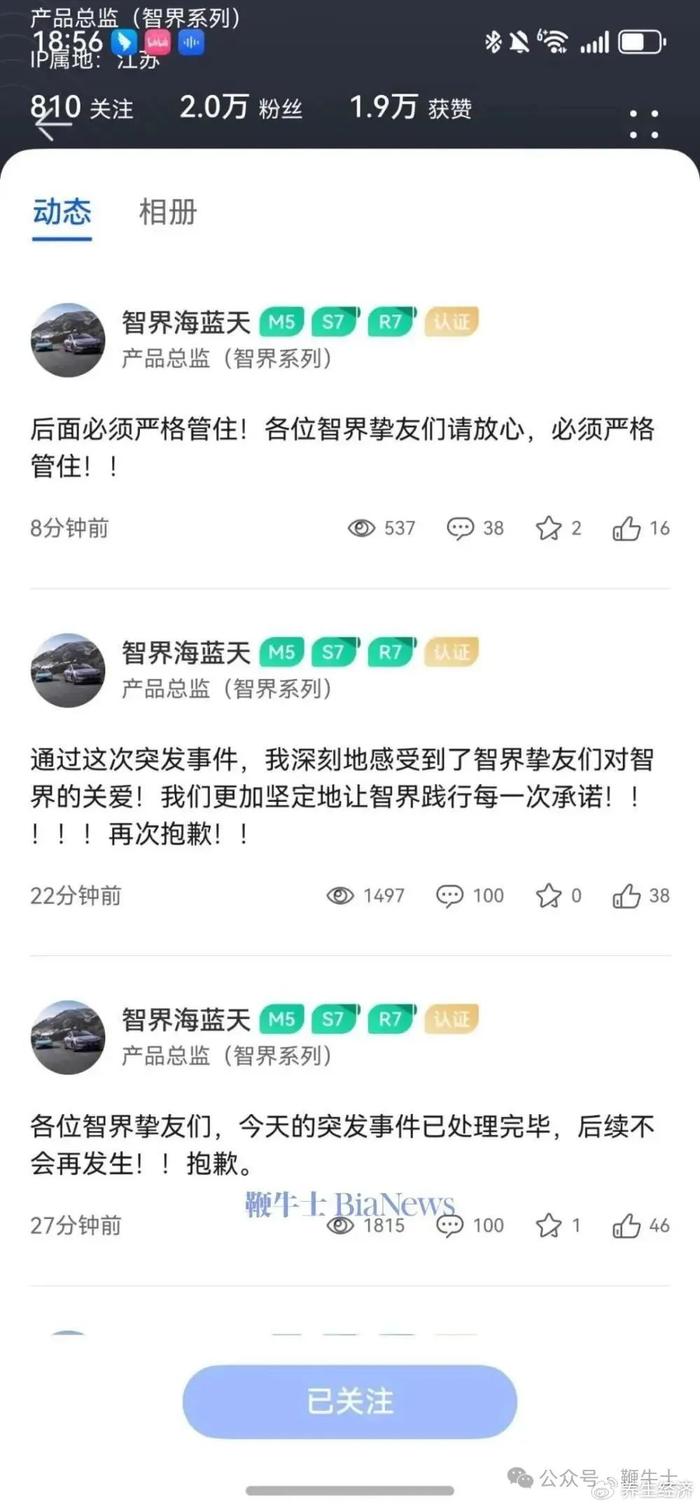This screenshot has height=1506, width=700.
Task: Tap 关注 count to view following list
Action: pos(82,108)
